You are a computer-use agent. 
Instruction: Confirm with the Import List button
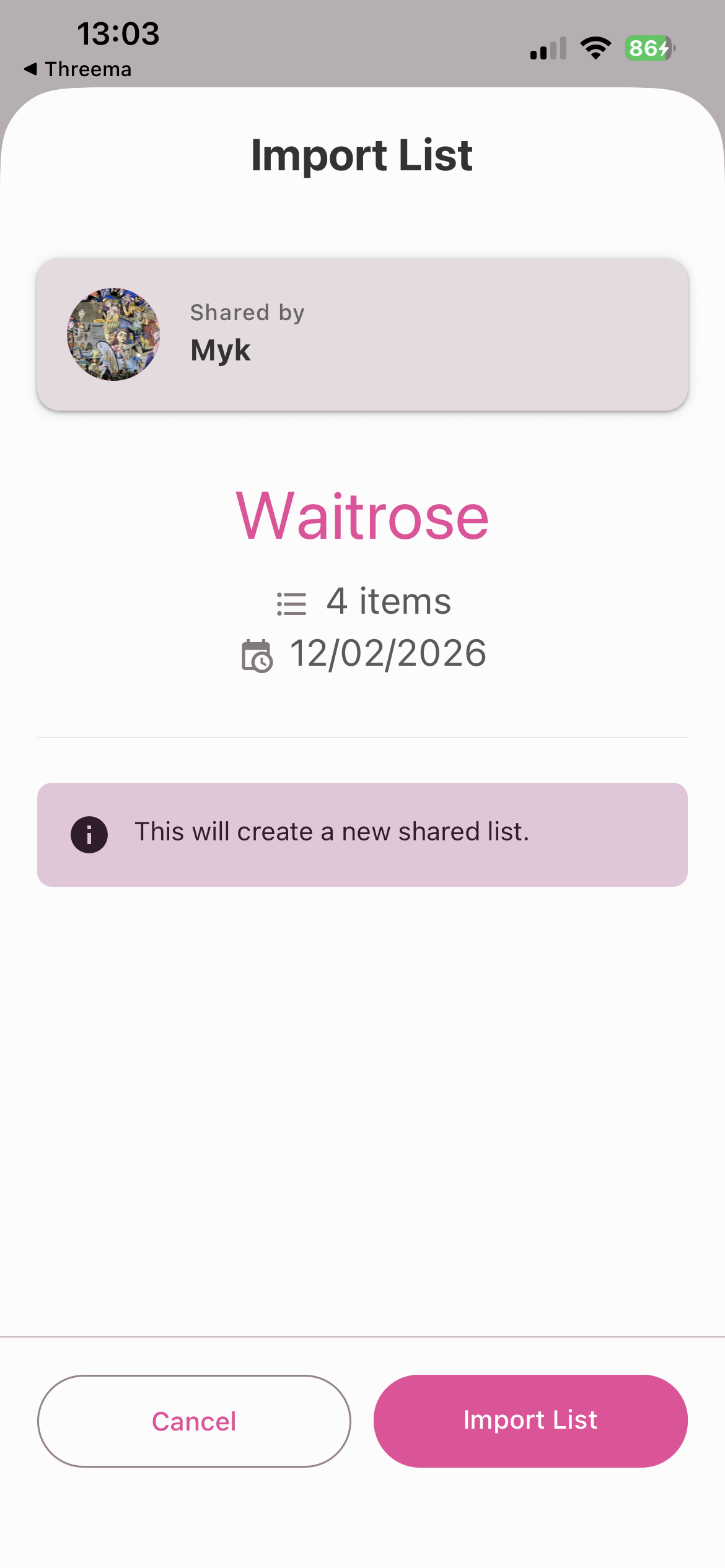(530, 1421)
